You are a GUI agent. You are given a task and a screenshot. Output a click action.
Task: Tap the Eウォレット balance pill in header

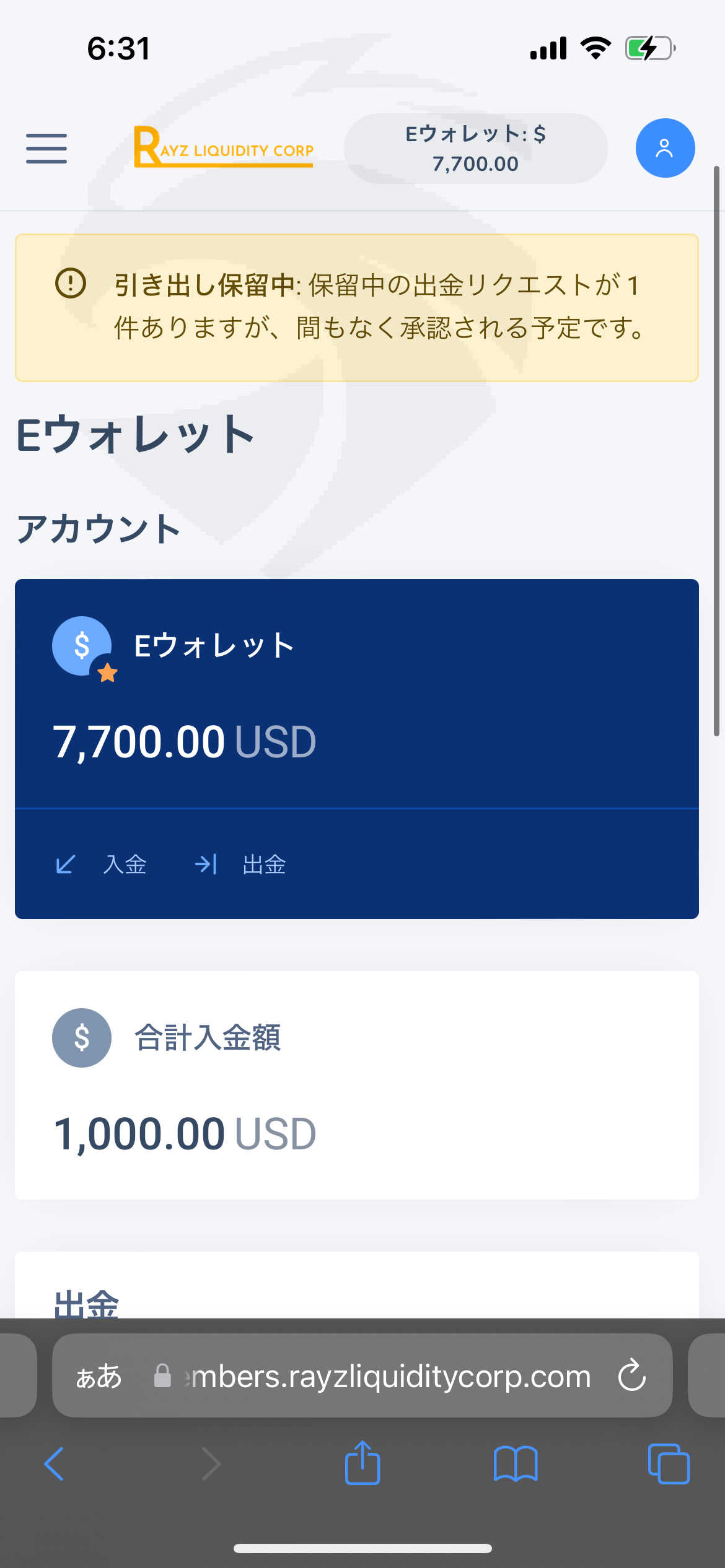coord(475,149)
